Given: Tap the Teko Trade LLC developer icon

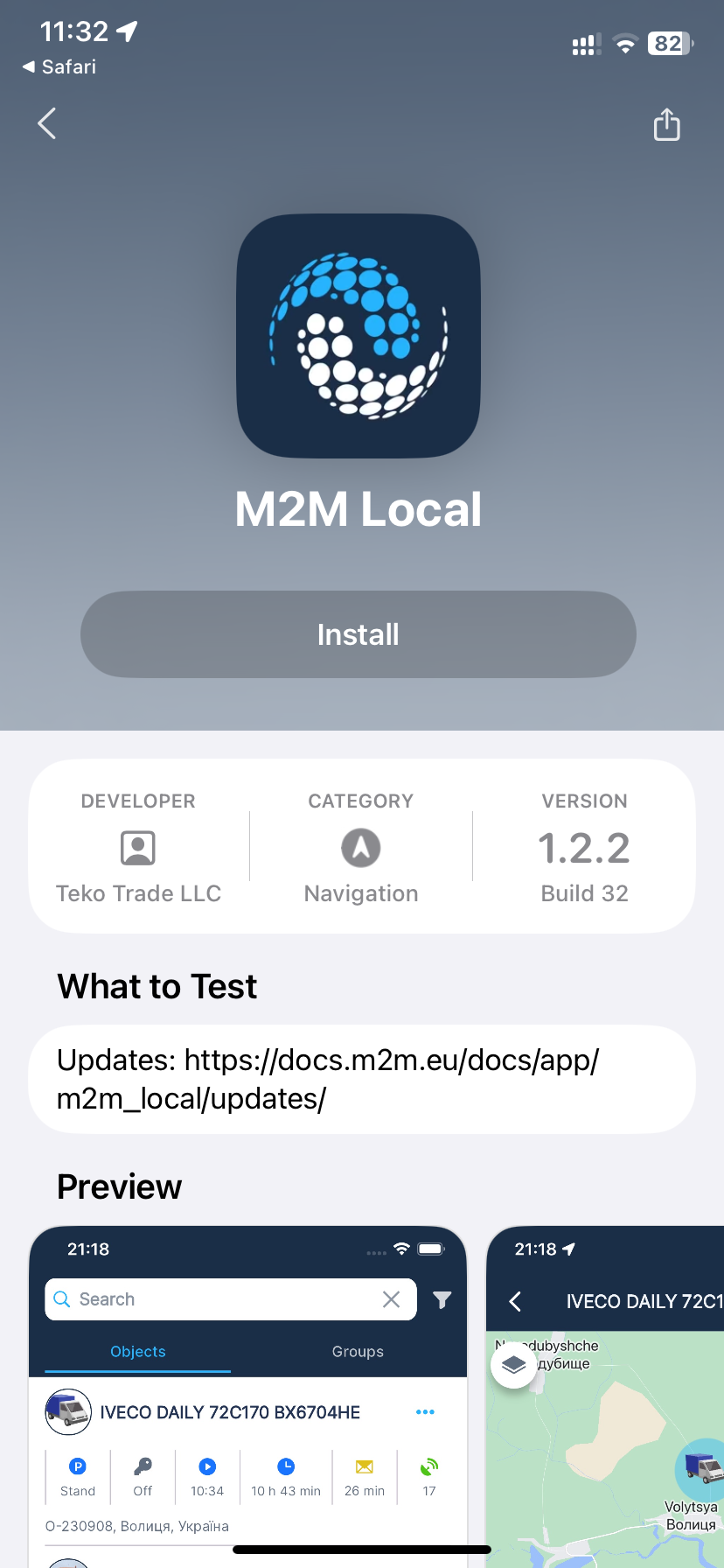Looking at the screenshot, I should (137, 847).
